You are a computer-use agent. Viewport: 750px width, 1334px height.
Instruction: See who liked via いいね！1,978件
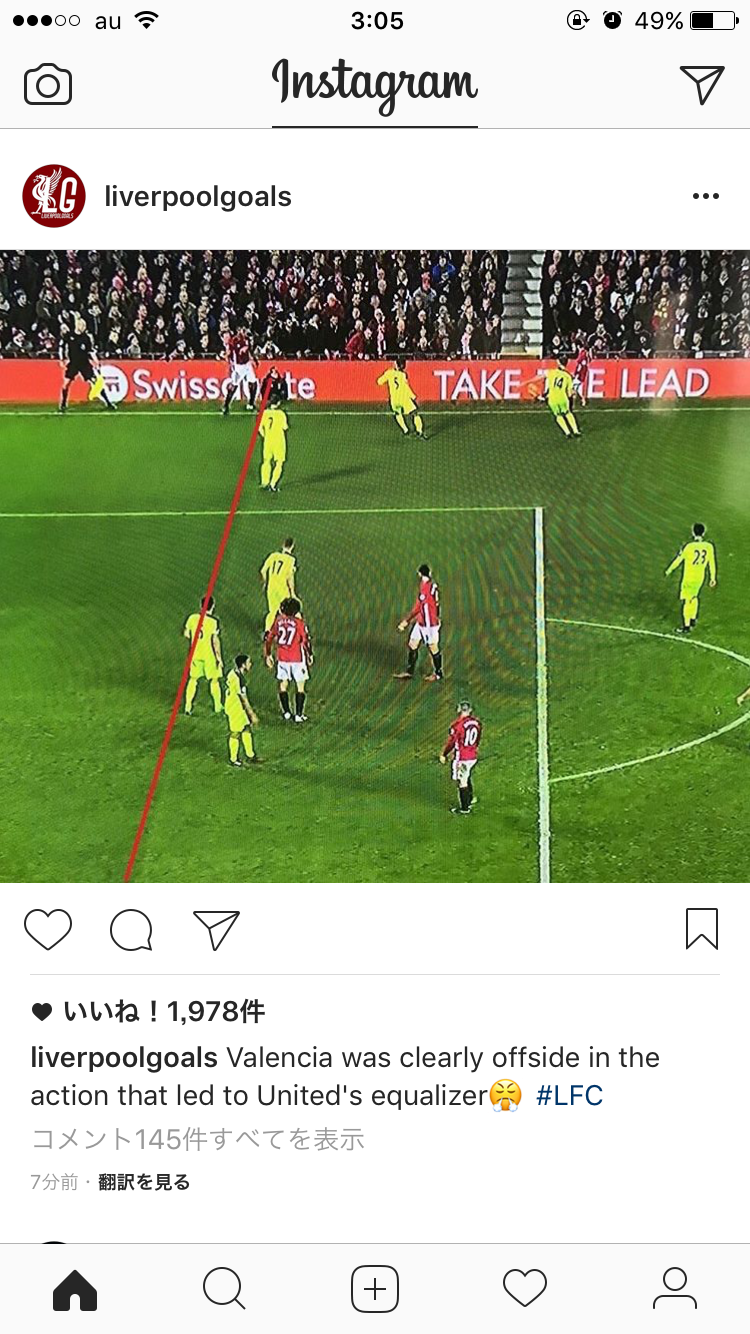(164, 1012)
